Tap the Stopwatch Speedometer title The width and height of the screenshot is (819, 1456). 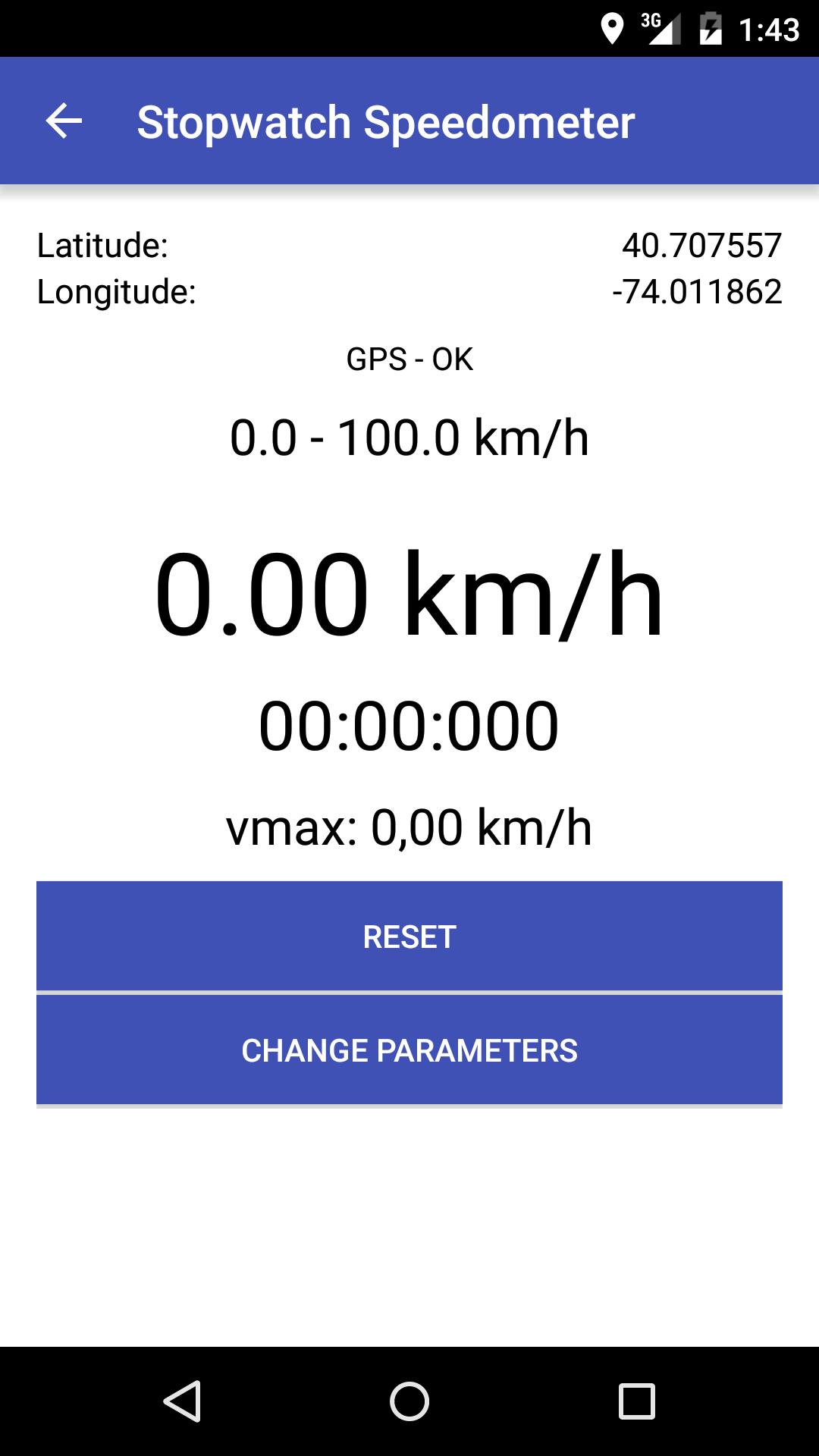pos(386,120)
